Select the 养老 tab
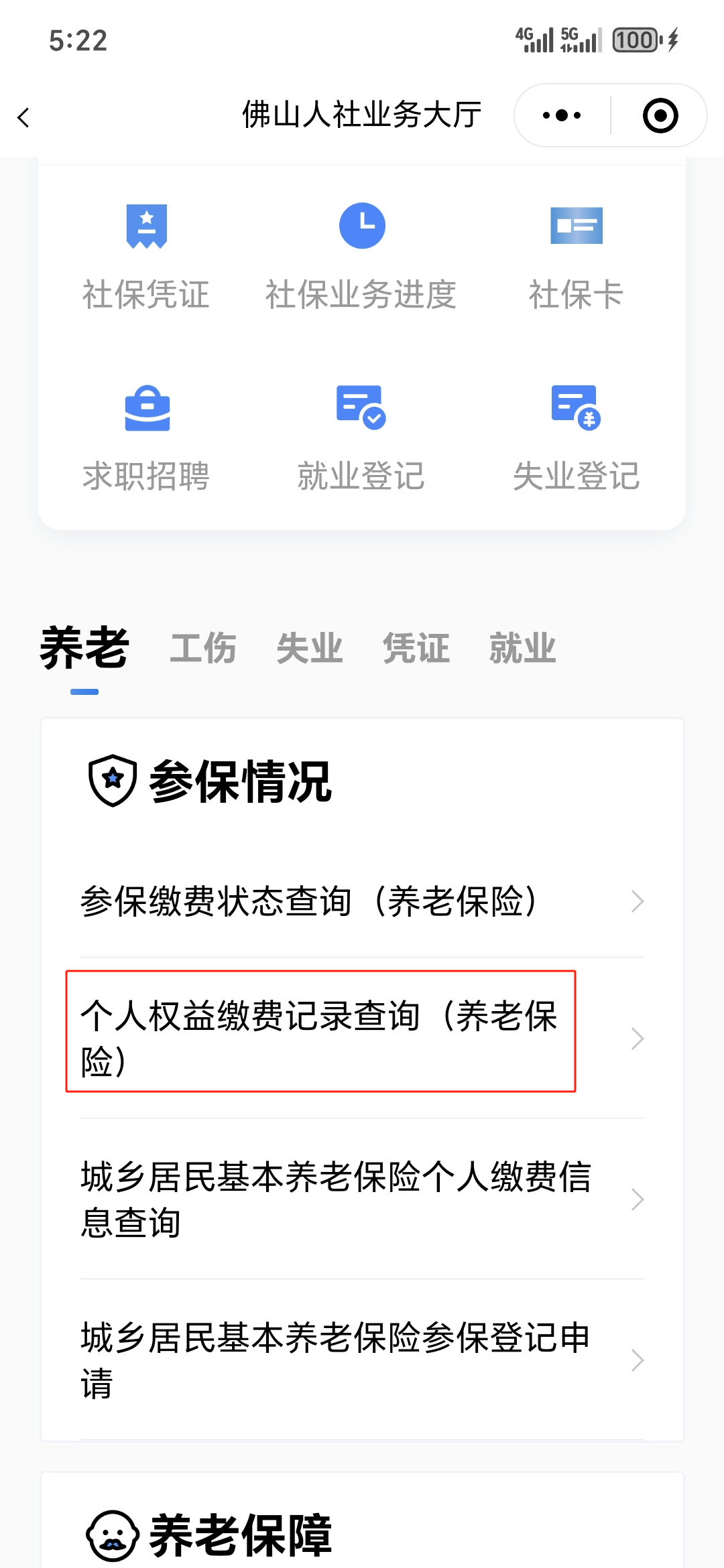 [x=84, y=648]
